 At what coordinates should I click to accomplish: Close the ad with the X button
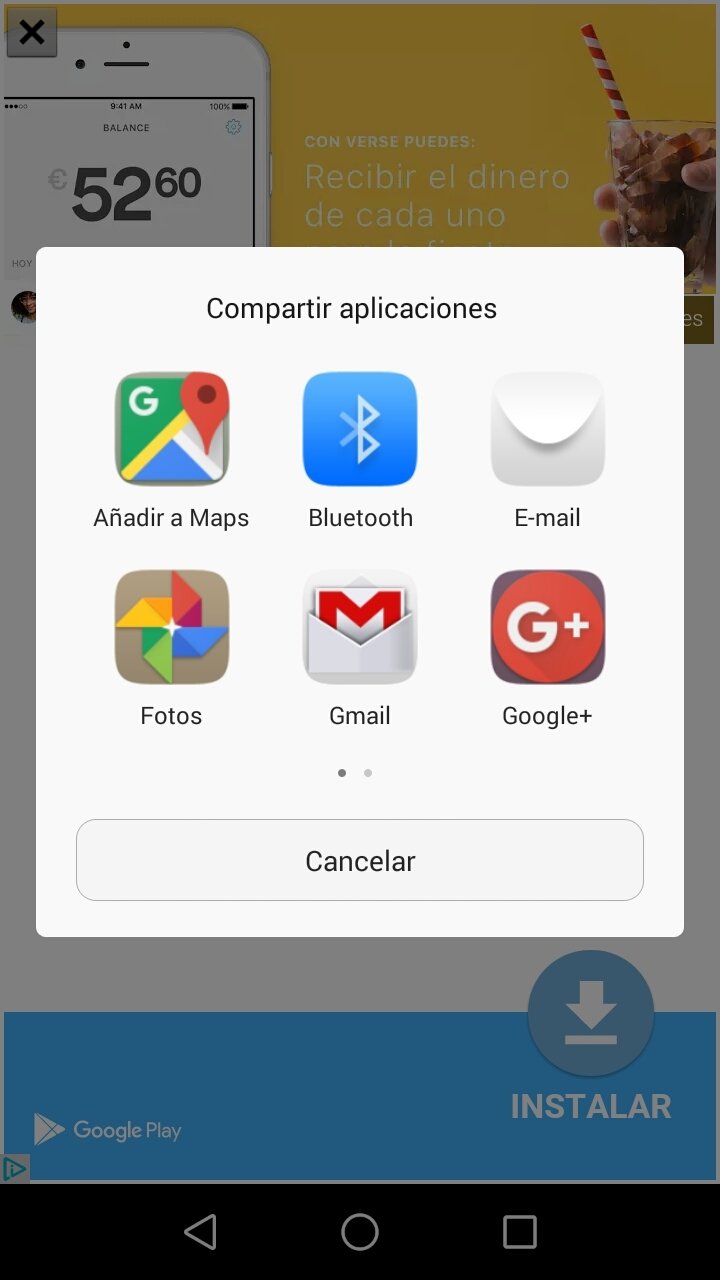pos(32,32)
